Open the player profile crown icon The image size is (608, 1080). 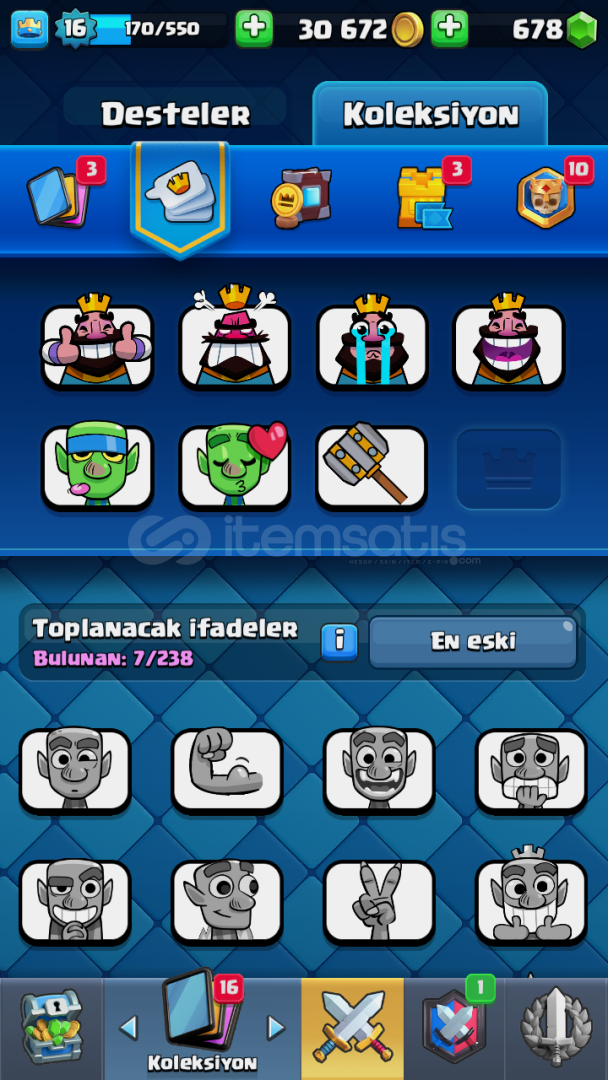click(x=28, y=29)
